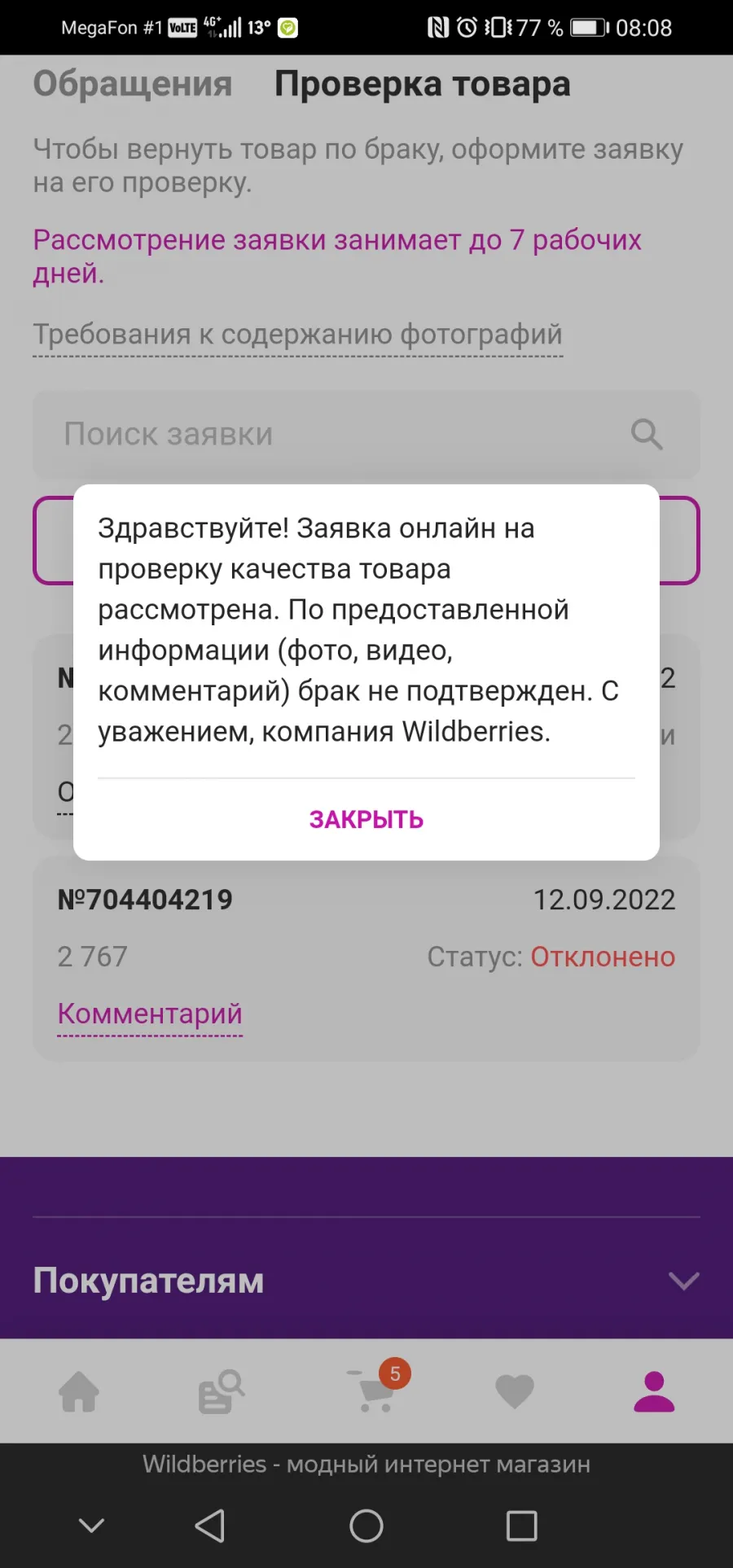Open the favorites heart tab
Image resolution: width=733 pixels, height=1568 pixels.
[x=515, y=1391]
